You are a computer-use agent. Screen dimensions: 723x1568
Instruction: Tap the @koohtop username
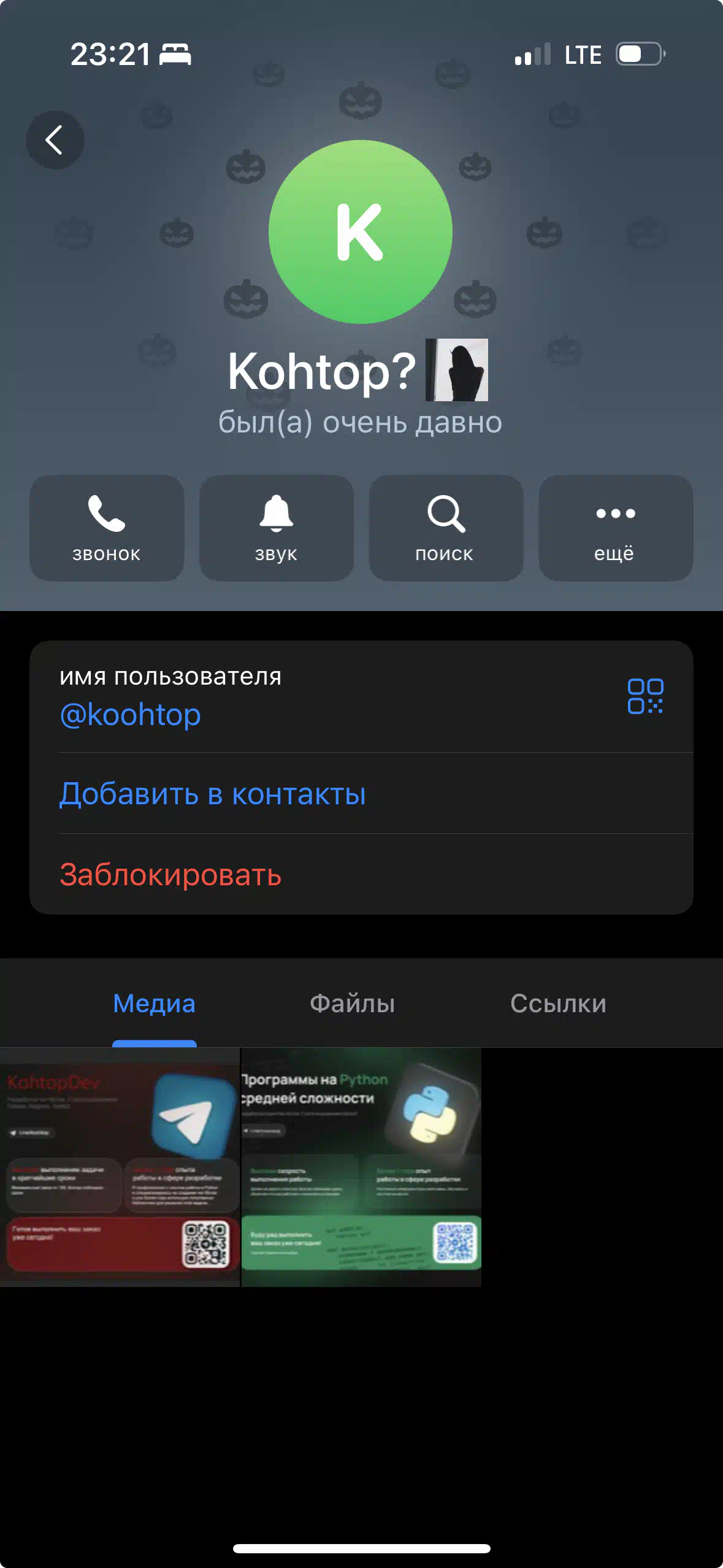[130, 715]
